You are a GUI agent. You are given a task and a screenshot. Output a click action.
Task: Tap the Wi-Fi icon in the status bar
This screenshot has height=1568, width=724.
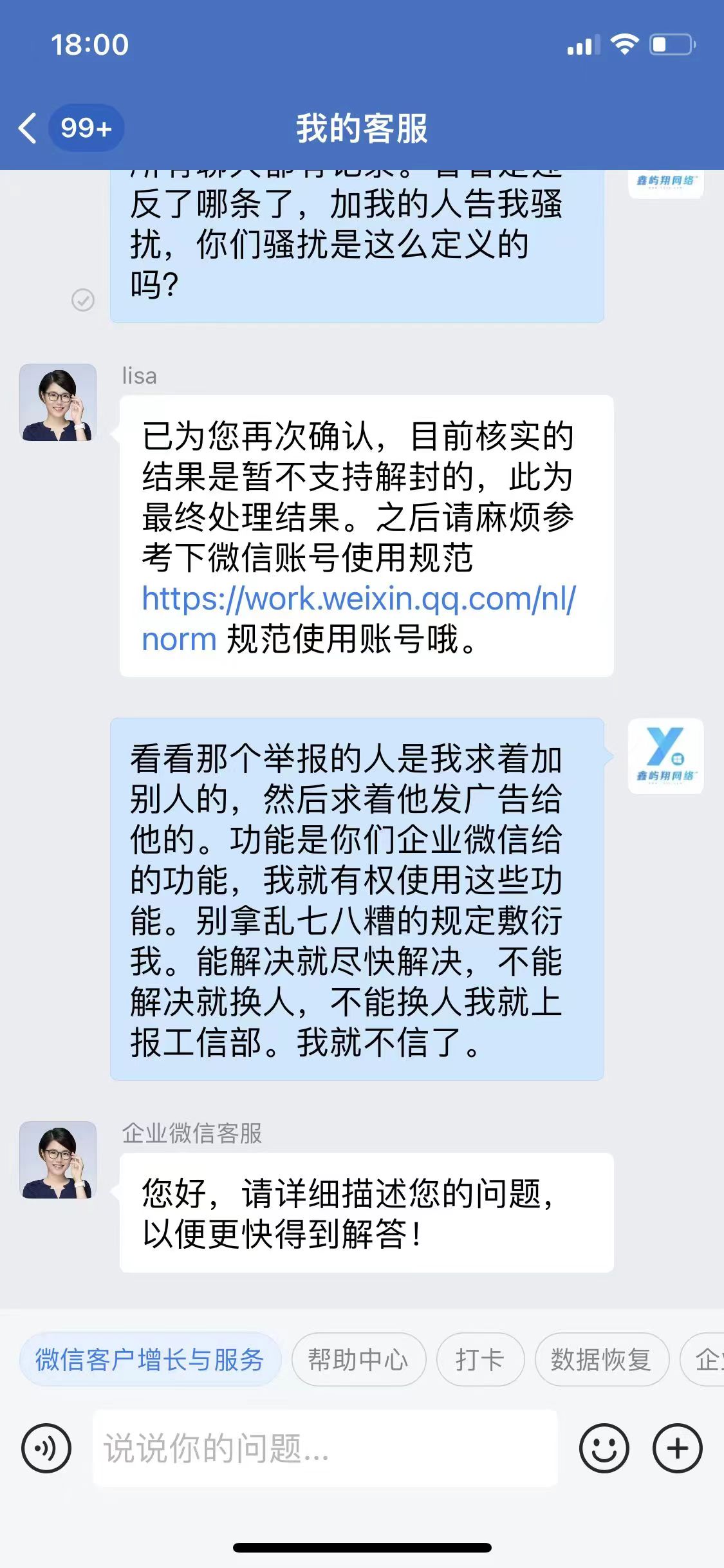624,42
